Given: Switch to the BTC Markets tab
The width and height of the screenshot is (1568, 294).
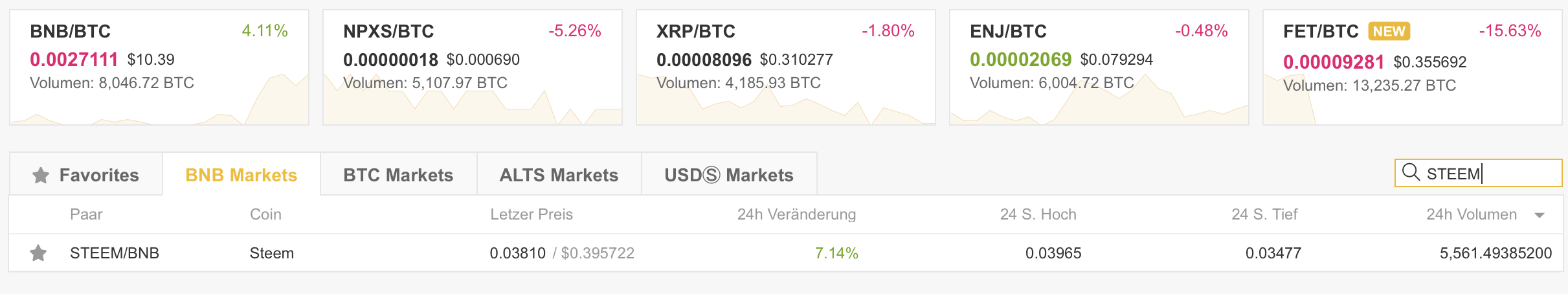Looking at the screenshot, I should click(398, 175).
